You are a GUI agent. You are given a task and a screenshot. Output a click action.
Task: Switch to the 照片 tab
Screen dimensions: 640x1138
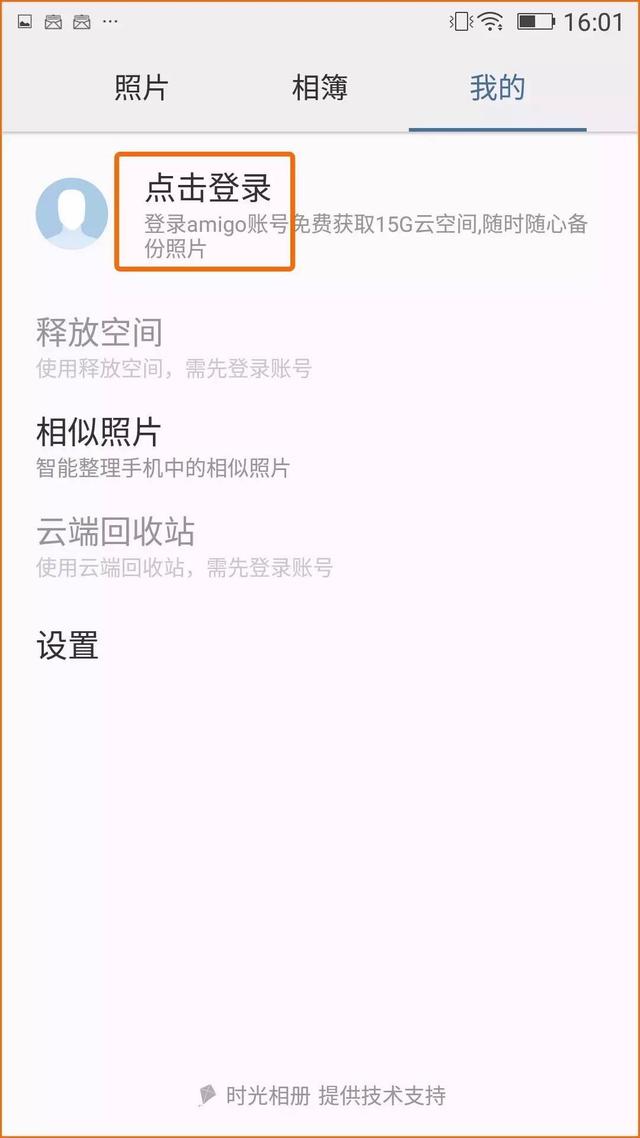[141, 88]
